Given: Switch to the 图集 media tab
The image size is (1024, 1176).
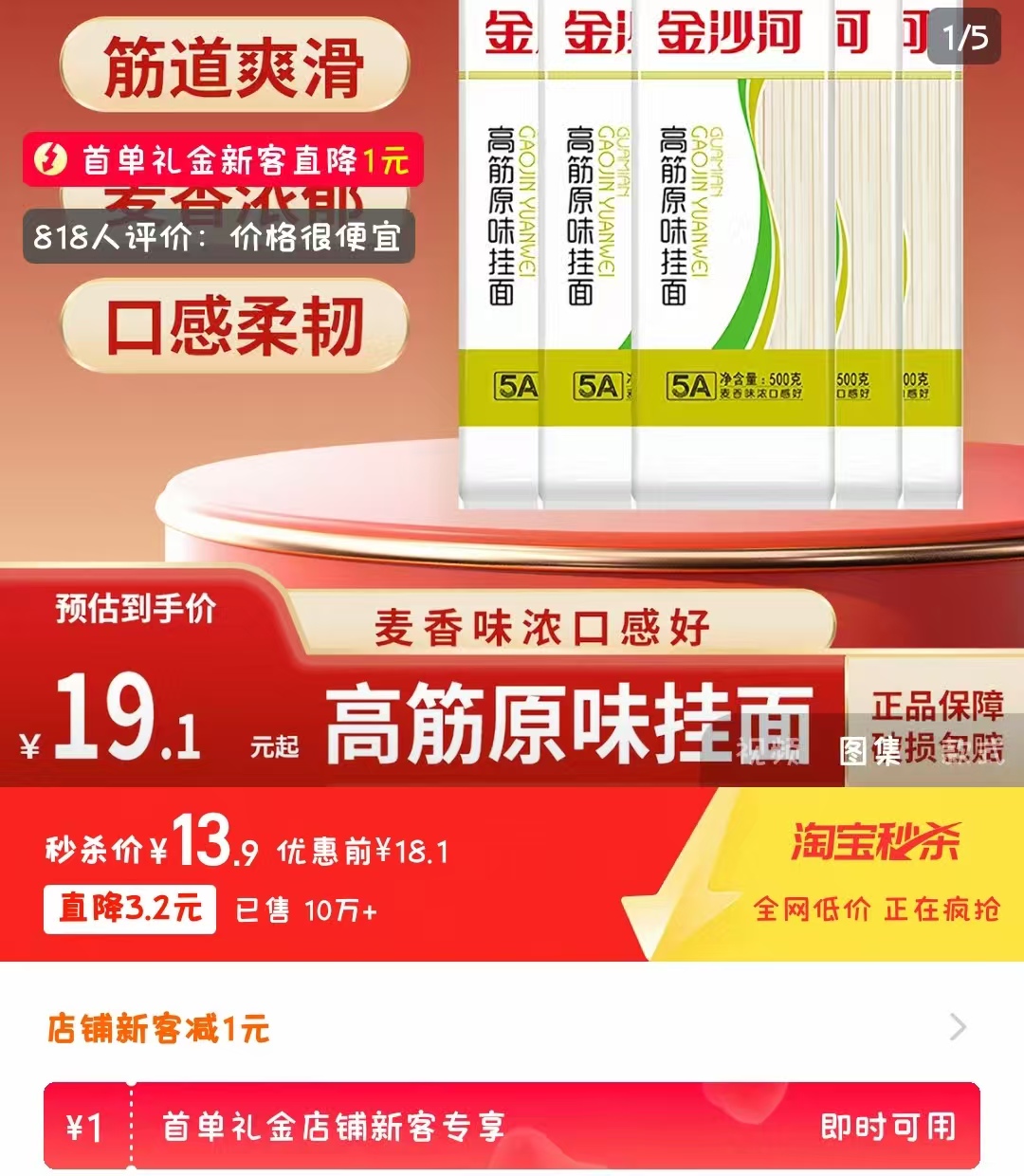Looking at the screenshot, I should coord(869,751).
